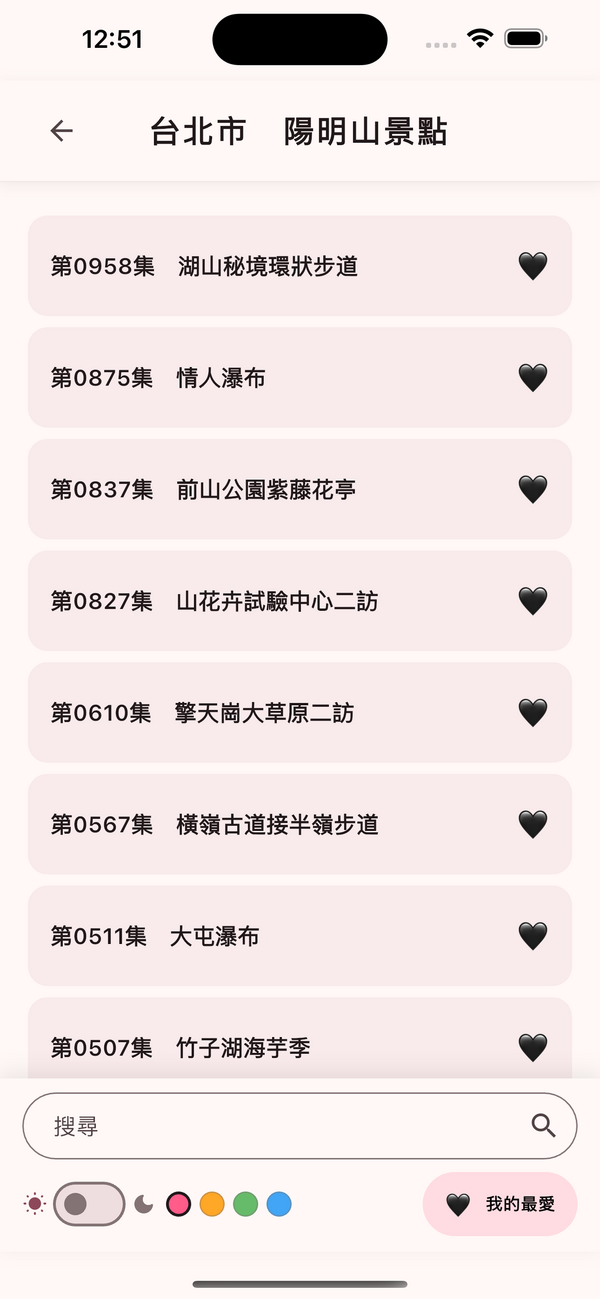The height and width of the screenshot is (1299, 600).
Task: Select the pink theme color
Action: pos(178,1204)
